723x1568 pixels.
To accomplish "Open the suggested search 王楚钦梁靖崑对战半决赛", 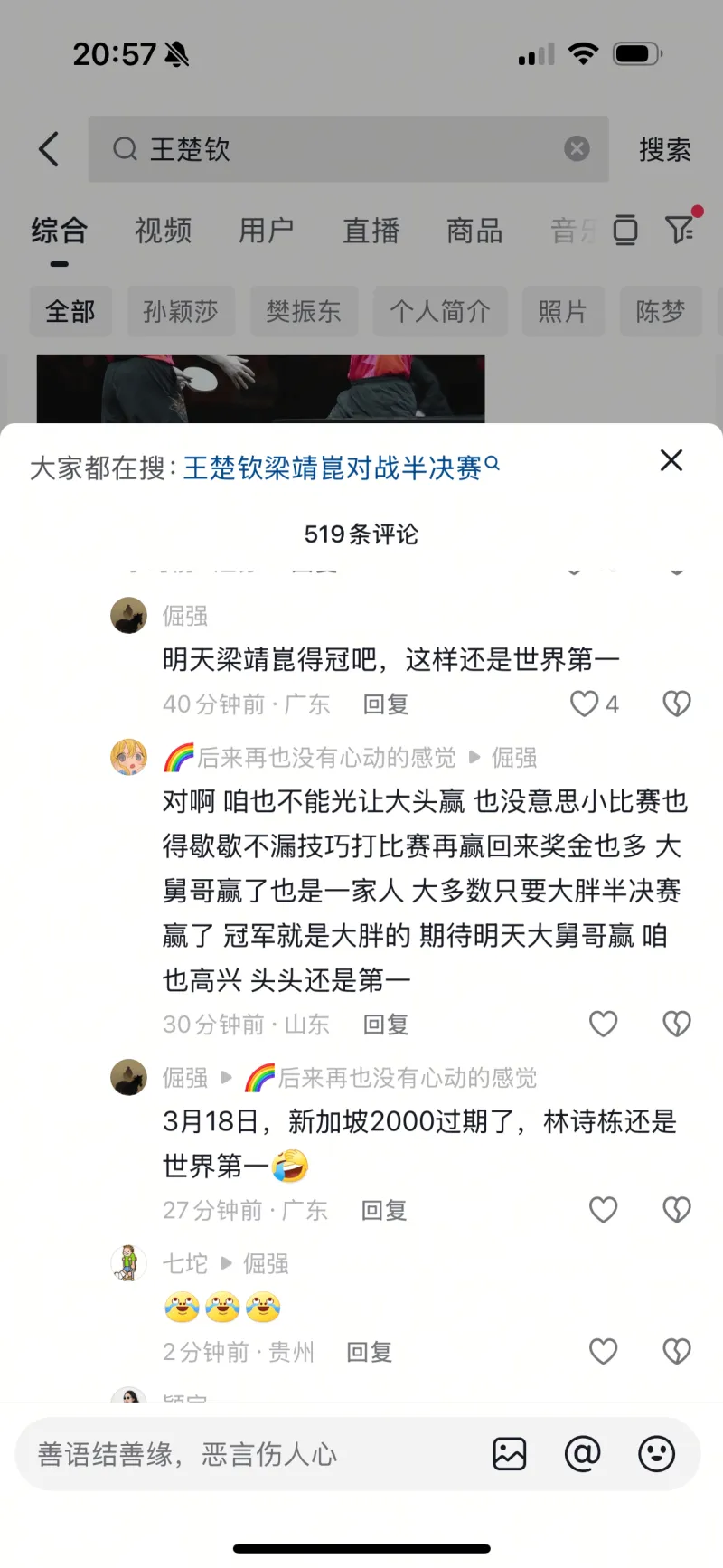I will tap(333, 468).
